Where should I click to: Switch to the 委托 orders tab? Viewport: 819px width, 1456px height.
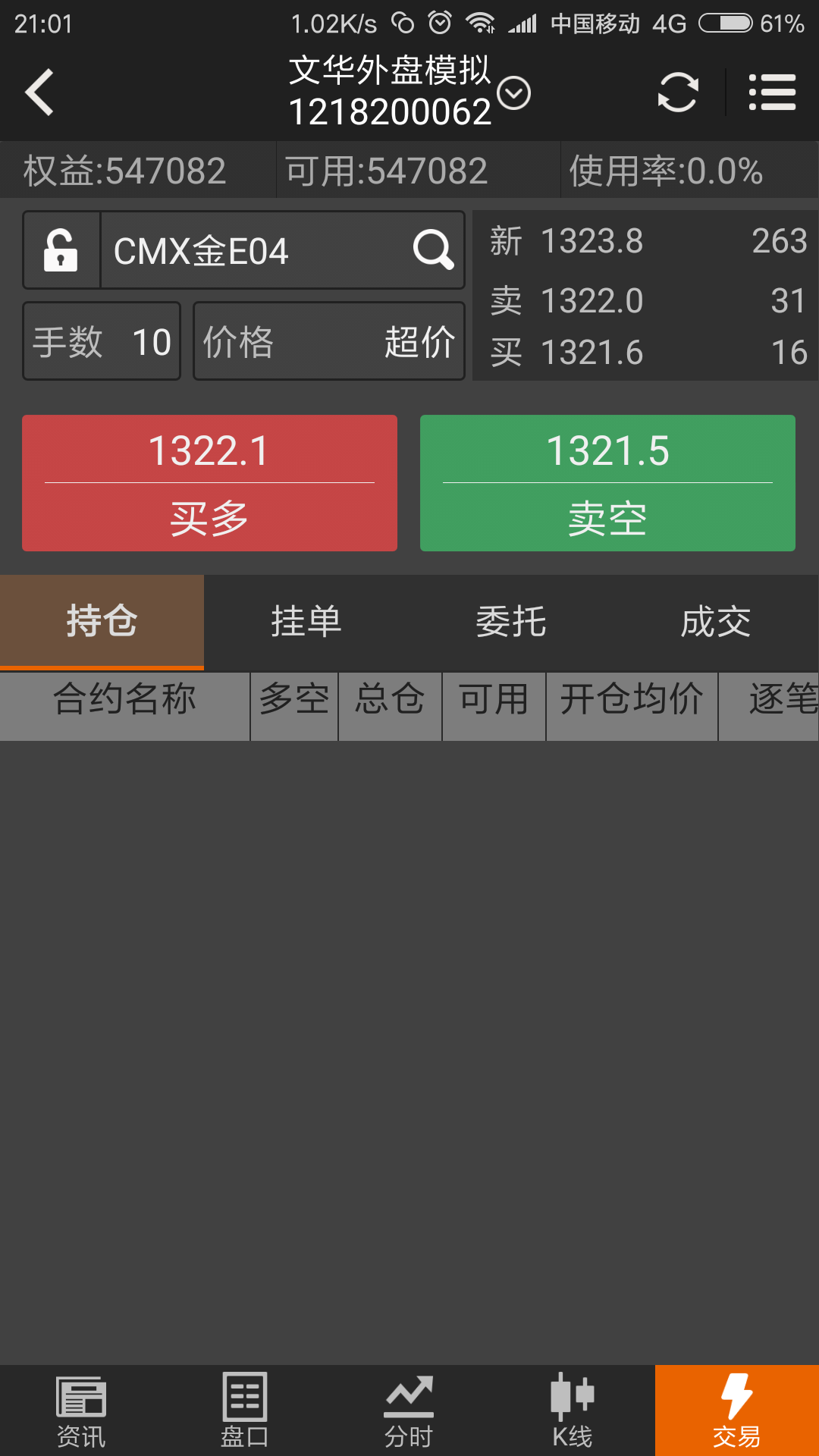[x=511, y=622]
